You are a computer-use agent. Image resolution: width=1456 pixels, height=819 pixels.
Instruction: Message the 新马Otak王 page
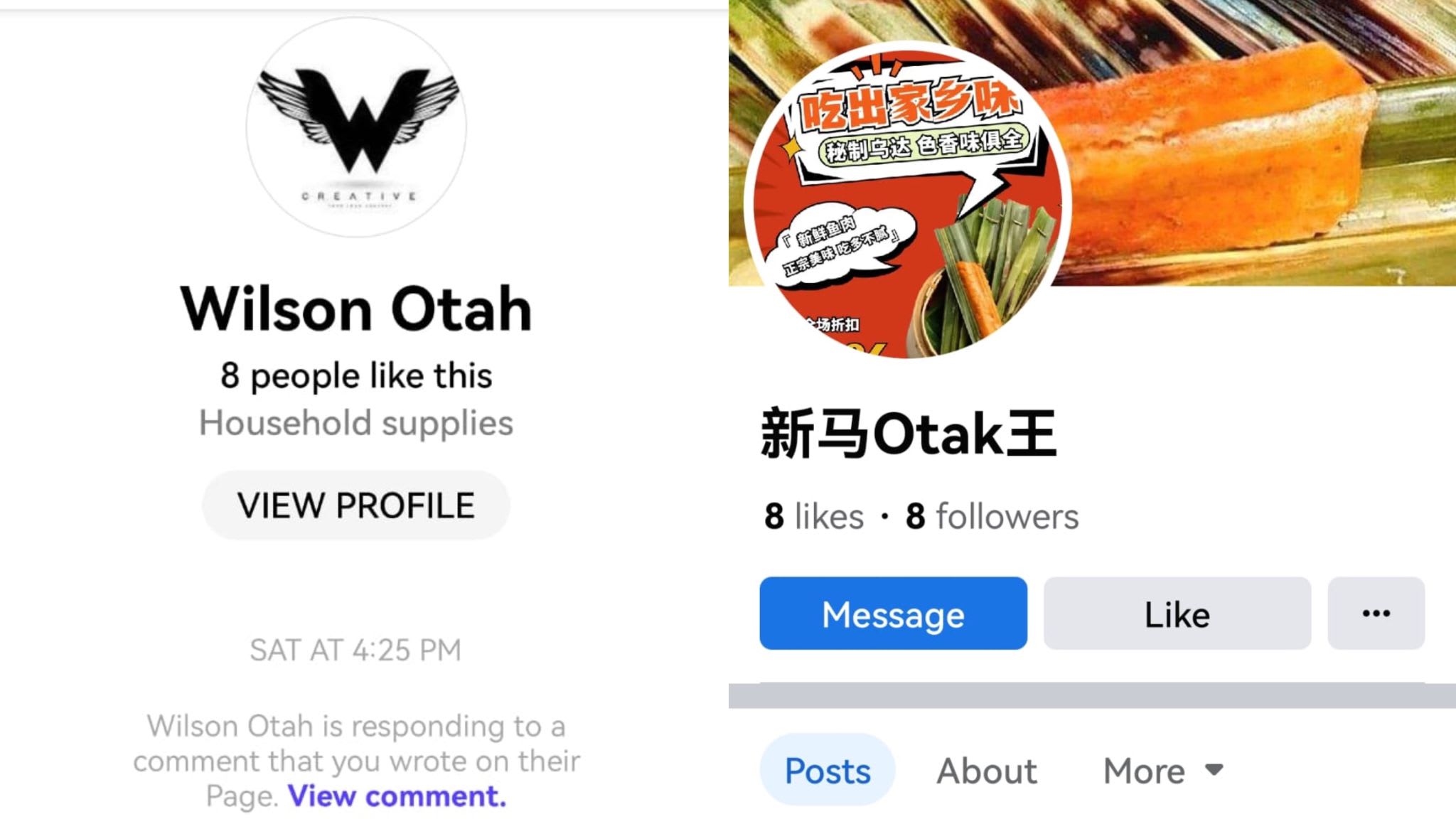[x=893, y=614]
